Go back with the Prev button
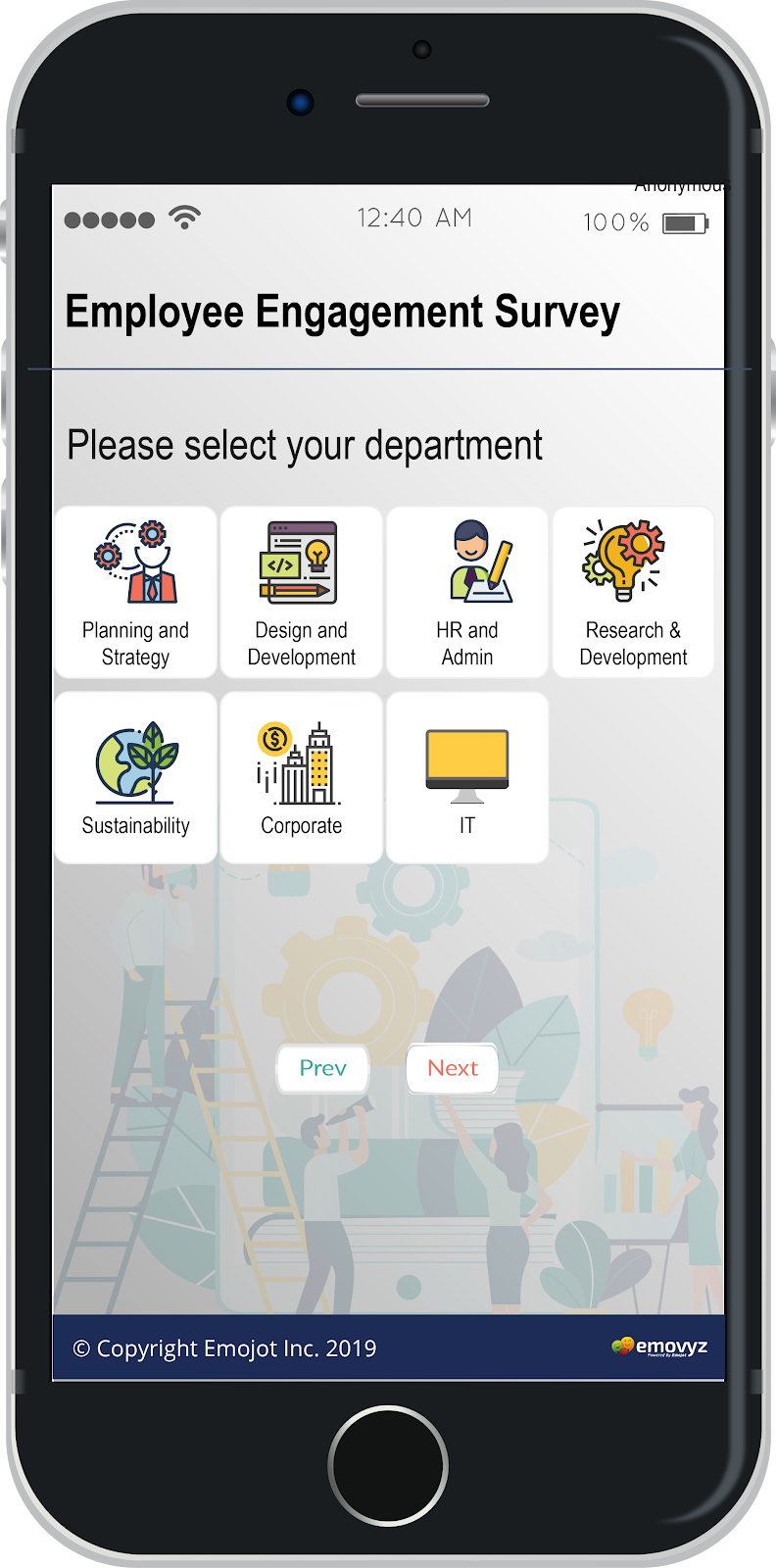The height and width of the screenshot is (1568, 776). coord(323,1068)
